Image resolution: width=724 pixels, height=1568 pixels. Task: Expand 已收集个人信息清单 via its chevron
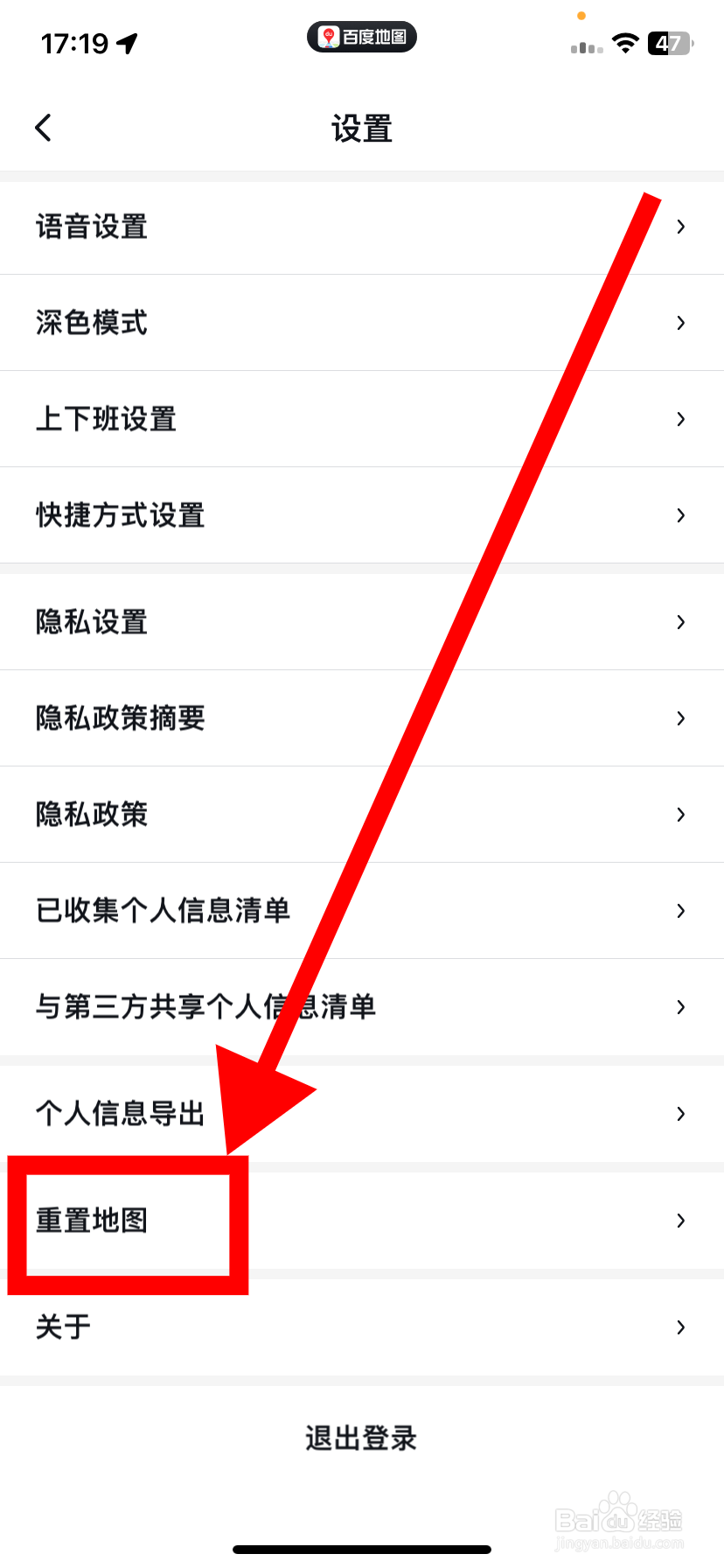[x=681, y=911]
